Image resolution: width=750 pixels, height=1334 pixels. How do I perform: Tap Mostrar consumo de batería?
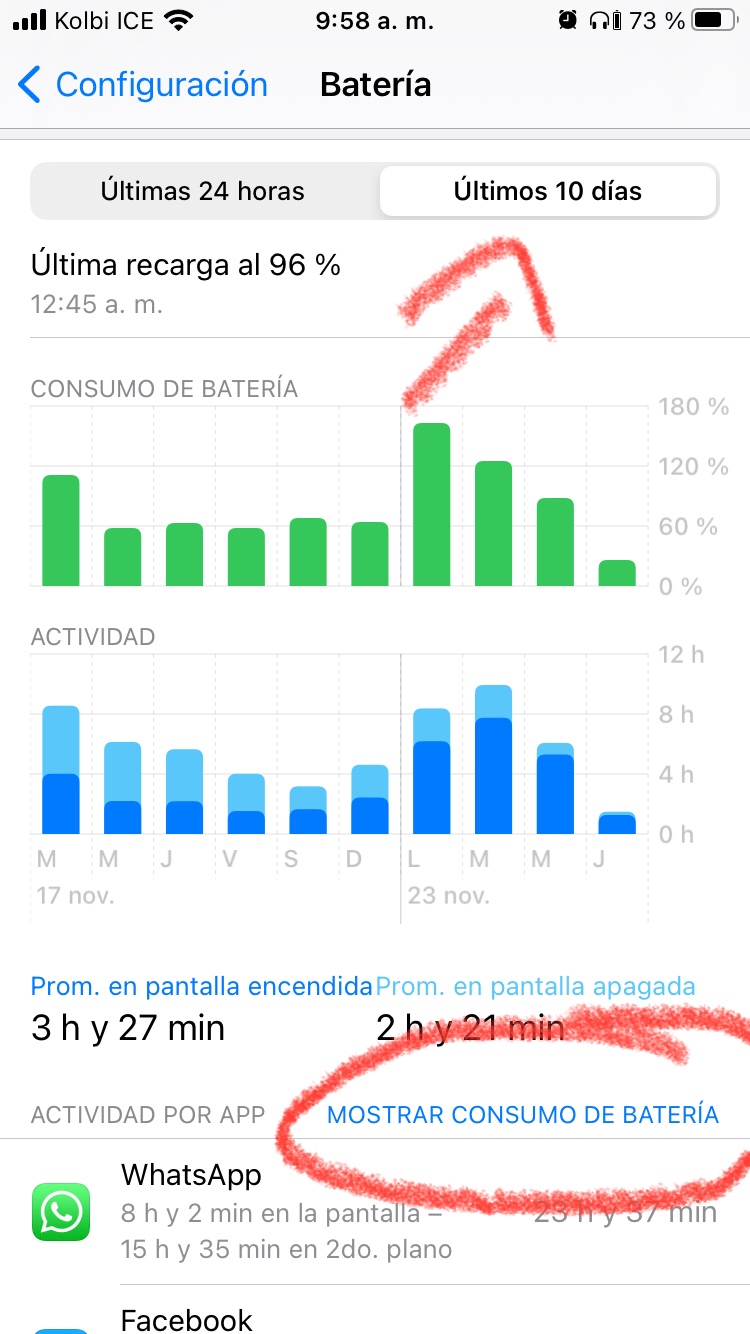(523, 1114)
